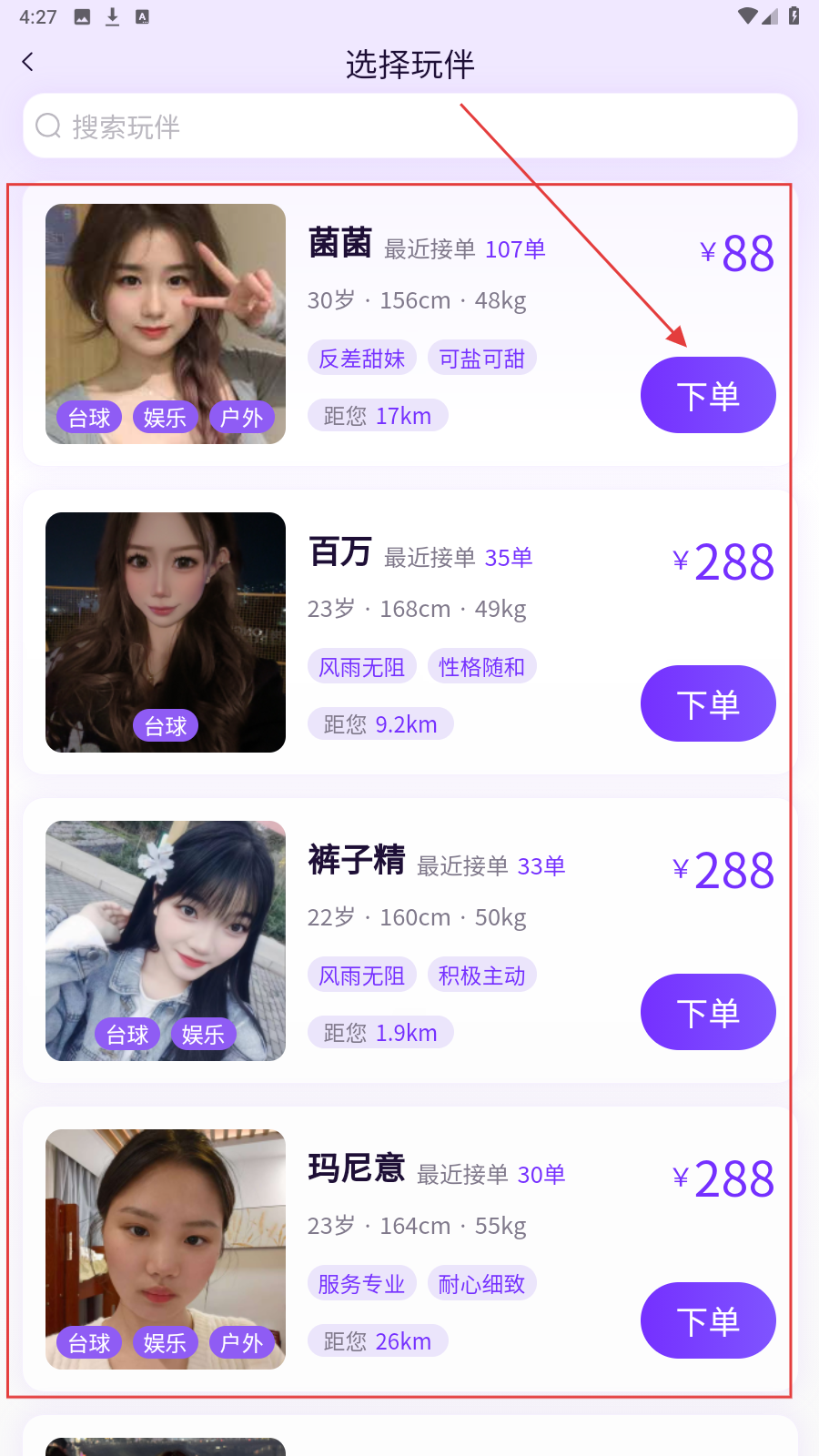Go back from 选择玩伴 page

28,62
